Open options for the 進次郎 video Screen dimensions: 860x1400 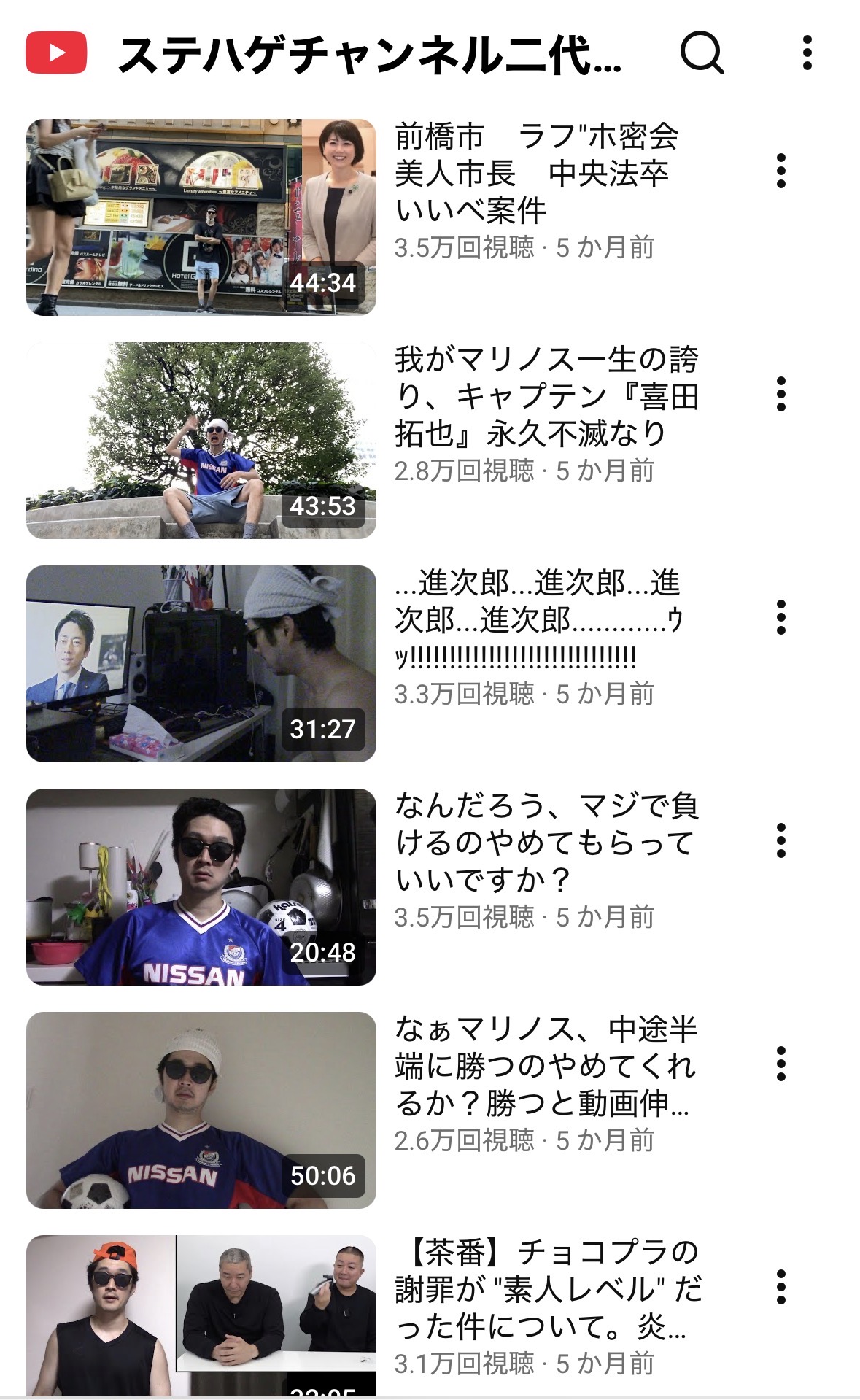click(781, 617)
